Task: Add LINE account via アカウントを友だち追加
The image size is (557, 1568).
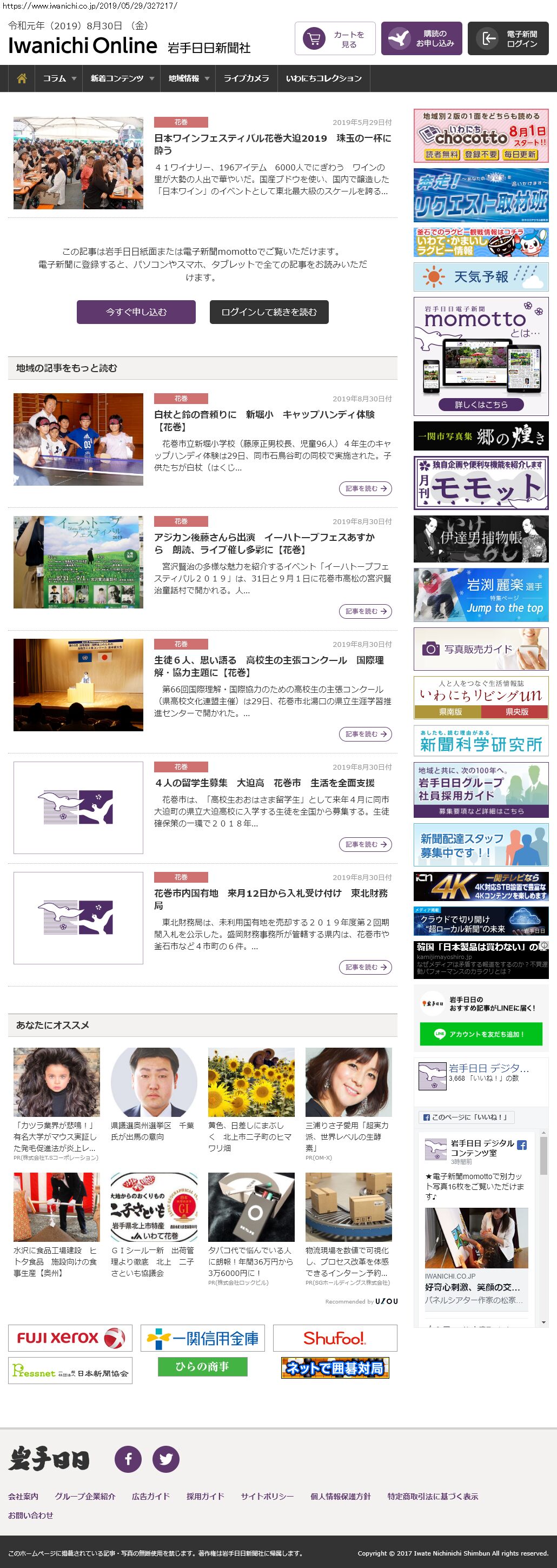Action: pyautogui.click(x=481, y=1034)
